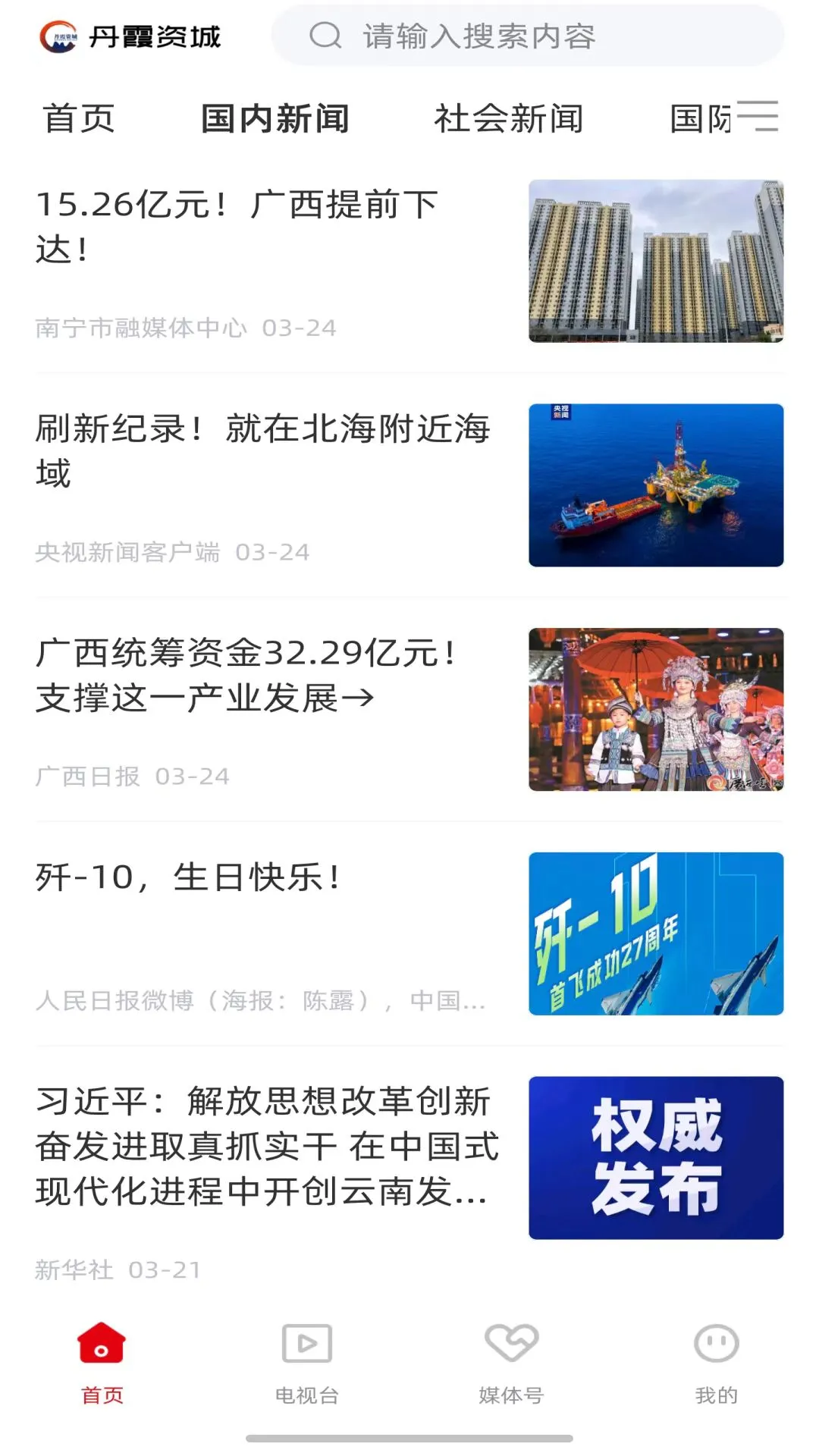
Task: Select the 国内新闻 tab
Action: 275,119
